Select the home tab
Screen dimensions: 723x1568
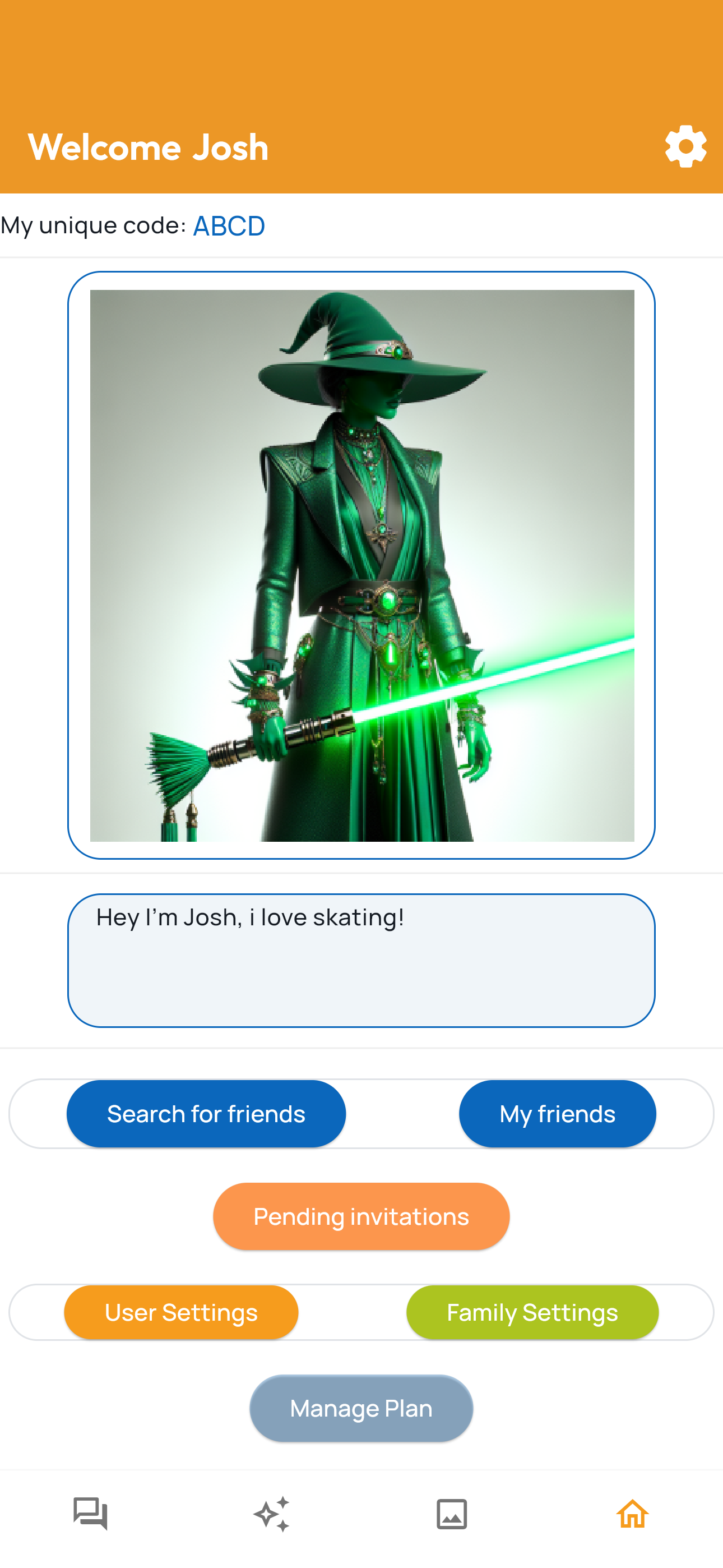tap(632, 1513)
